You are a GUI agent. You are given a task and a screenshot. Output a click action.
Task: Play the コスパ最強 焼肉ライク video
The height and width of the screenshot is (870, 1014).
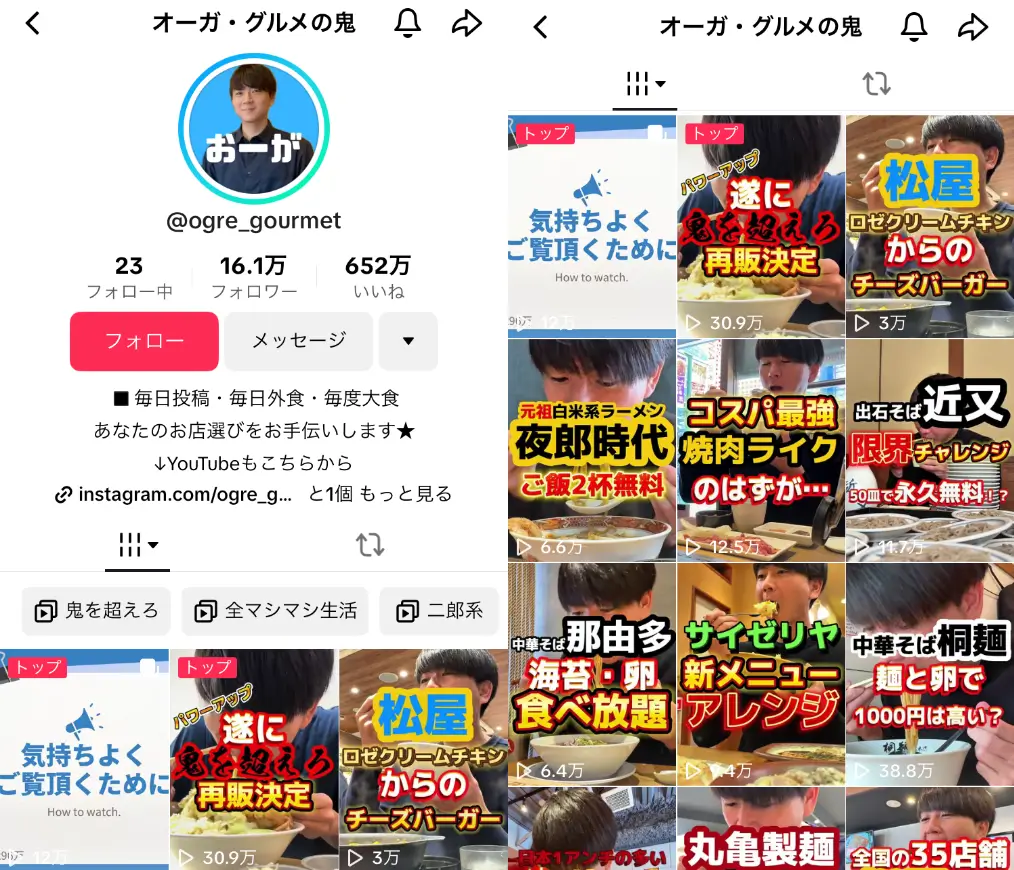click(x=760, y=450)
